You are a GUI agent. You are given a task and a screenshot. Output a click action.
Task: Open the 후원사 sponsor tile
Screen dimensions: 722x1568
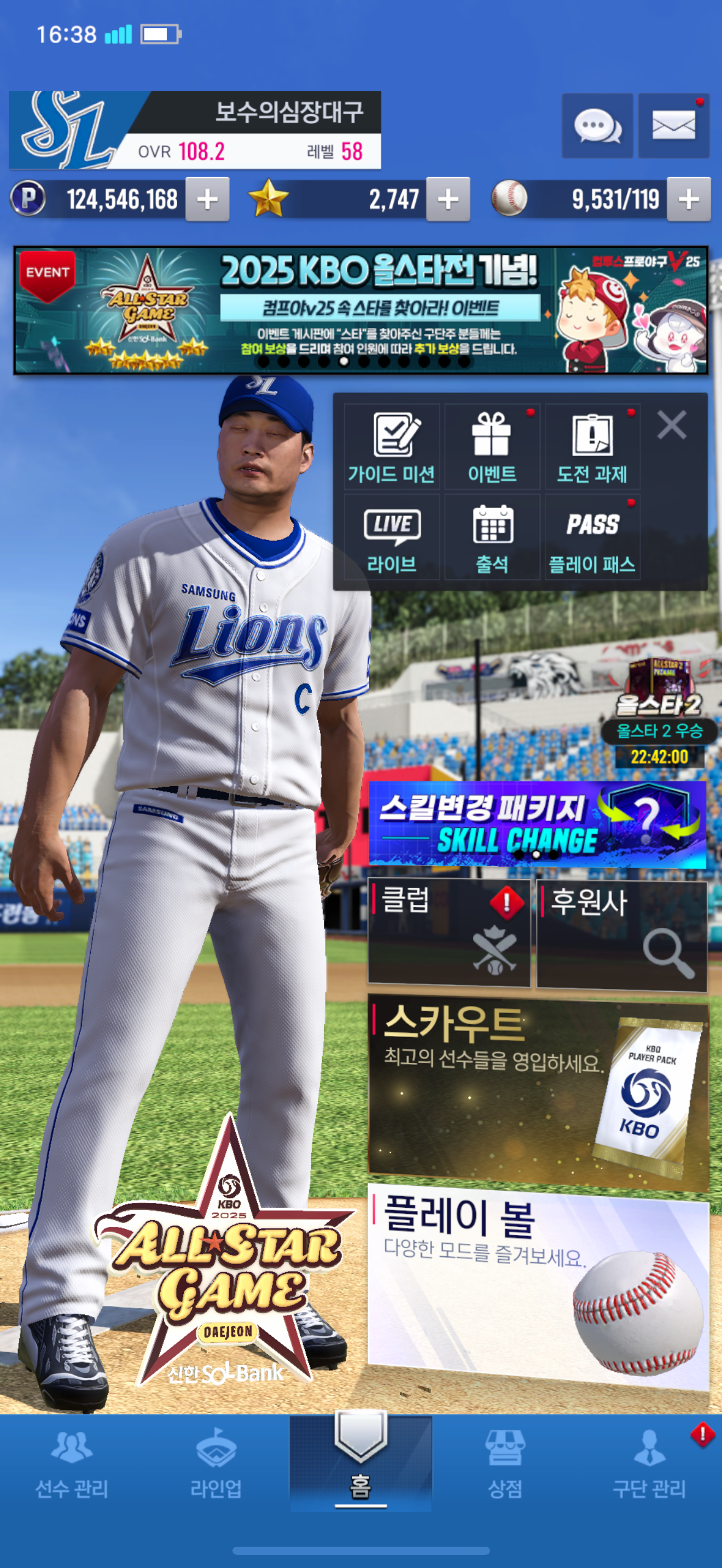[x=621, y=934]
